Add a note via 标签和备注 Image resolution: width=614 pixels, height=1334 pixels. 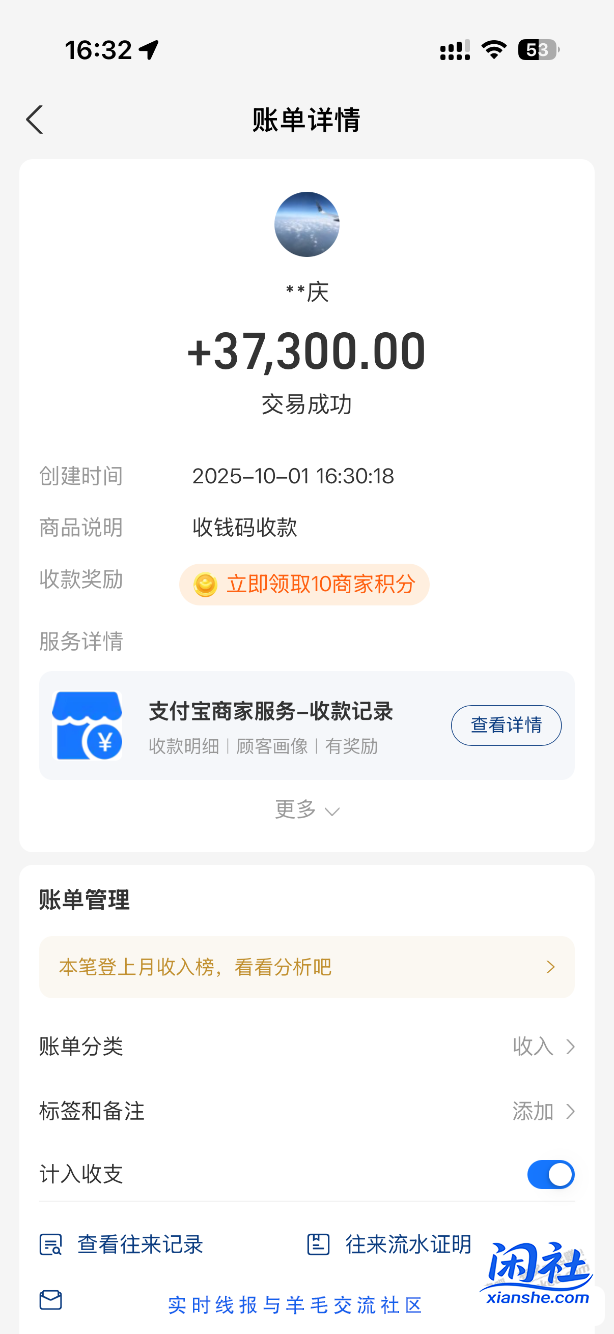click(x=307, y=1111)
